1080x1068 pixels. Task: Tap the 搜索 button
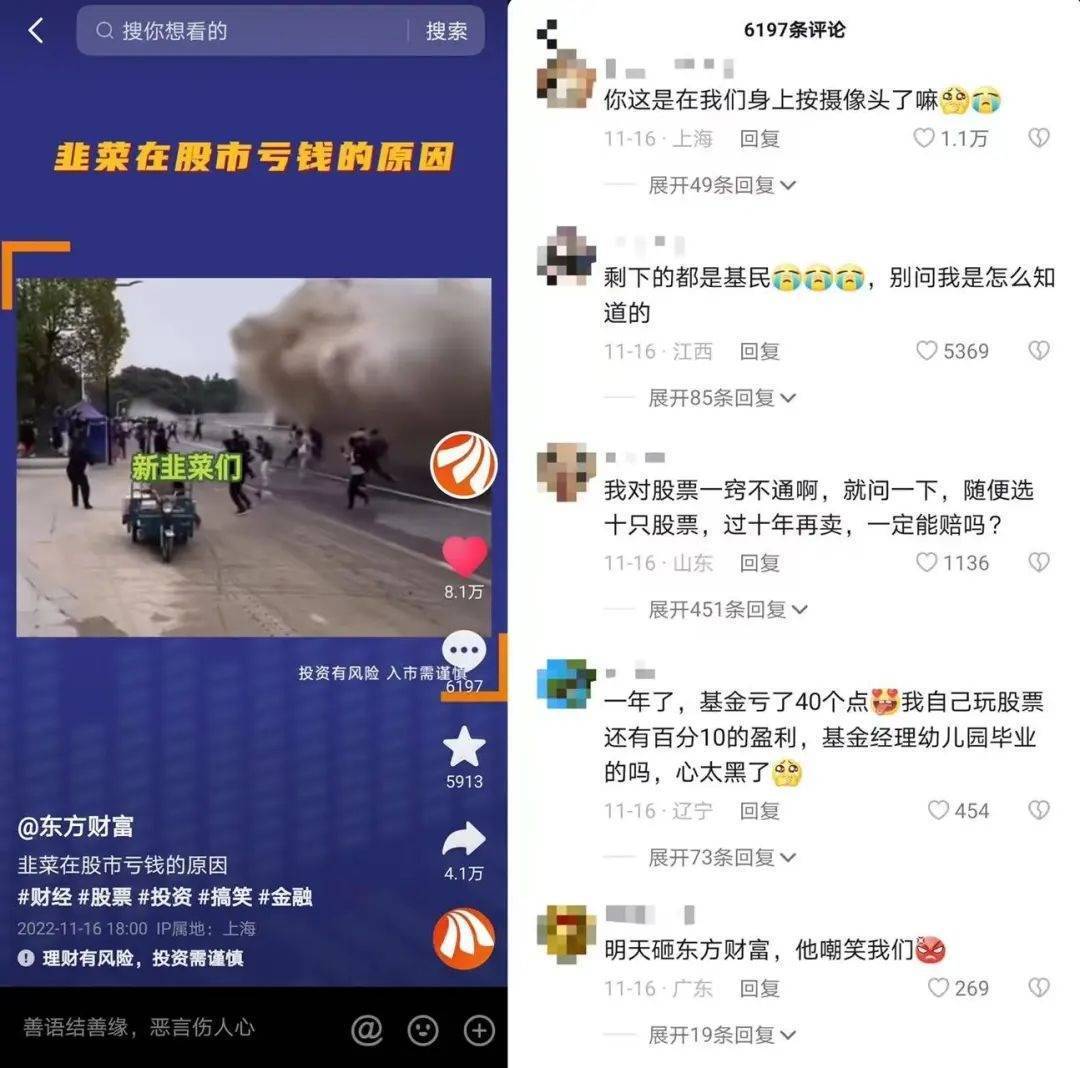click(446, 31)
